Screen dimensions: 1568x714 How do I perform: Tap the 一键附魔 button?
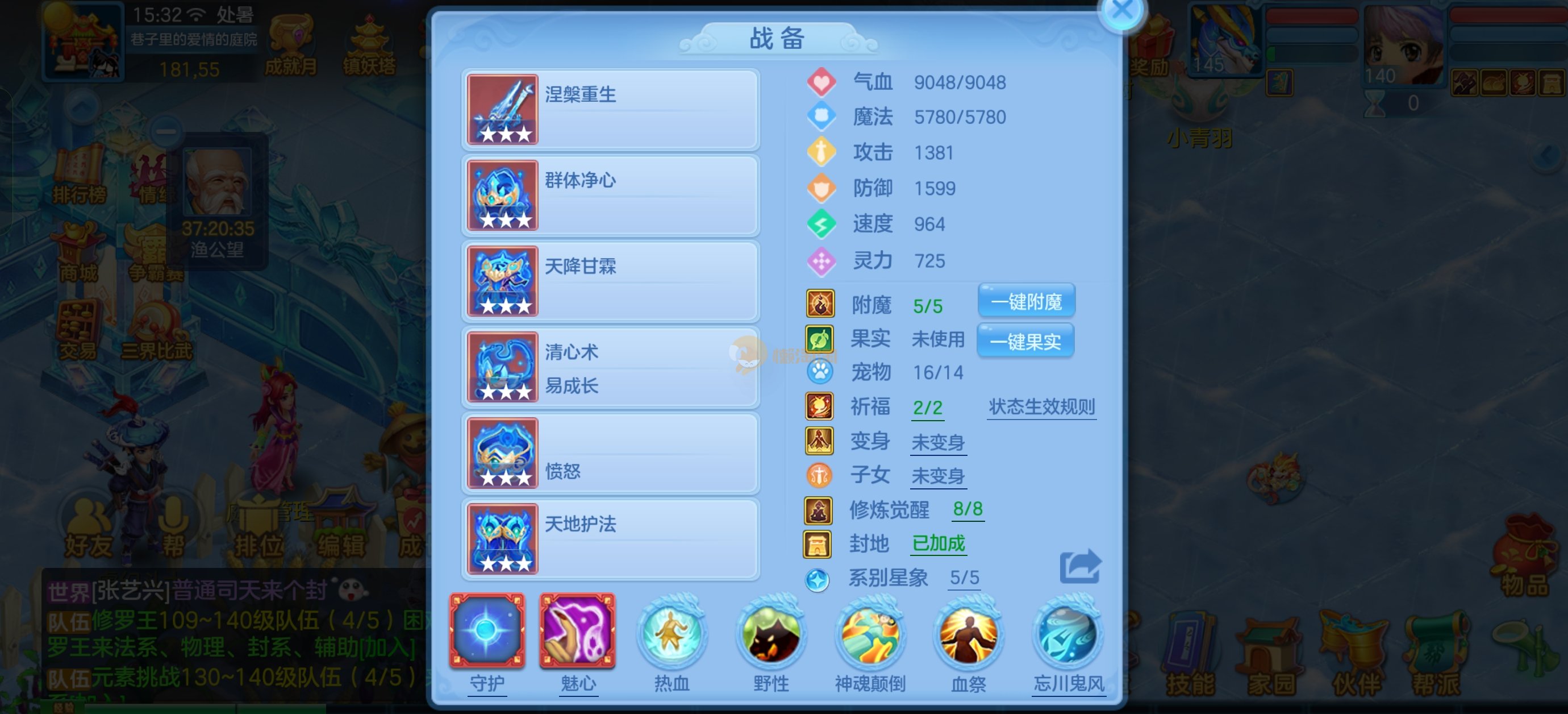(x=1025, y=301)
